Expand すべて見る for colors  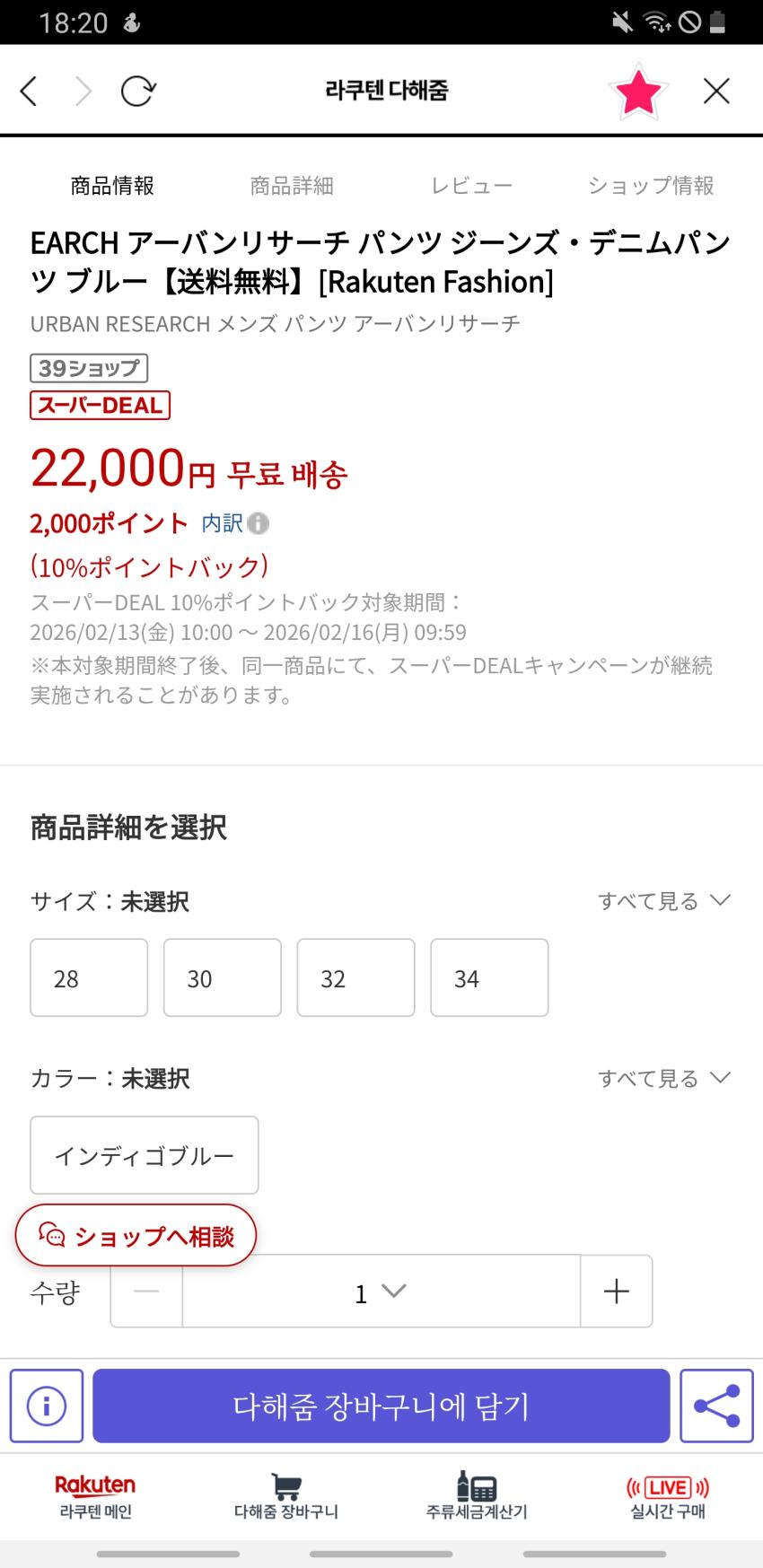pos(664,1078)
